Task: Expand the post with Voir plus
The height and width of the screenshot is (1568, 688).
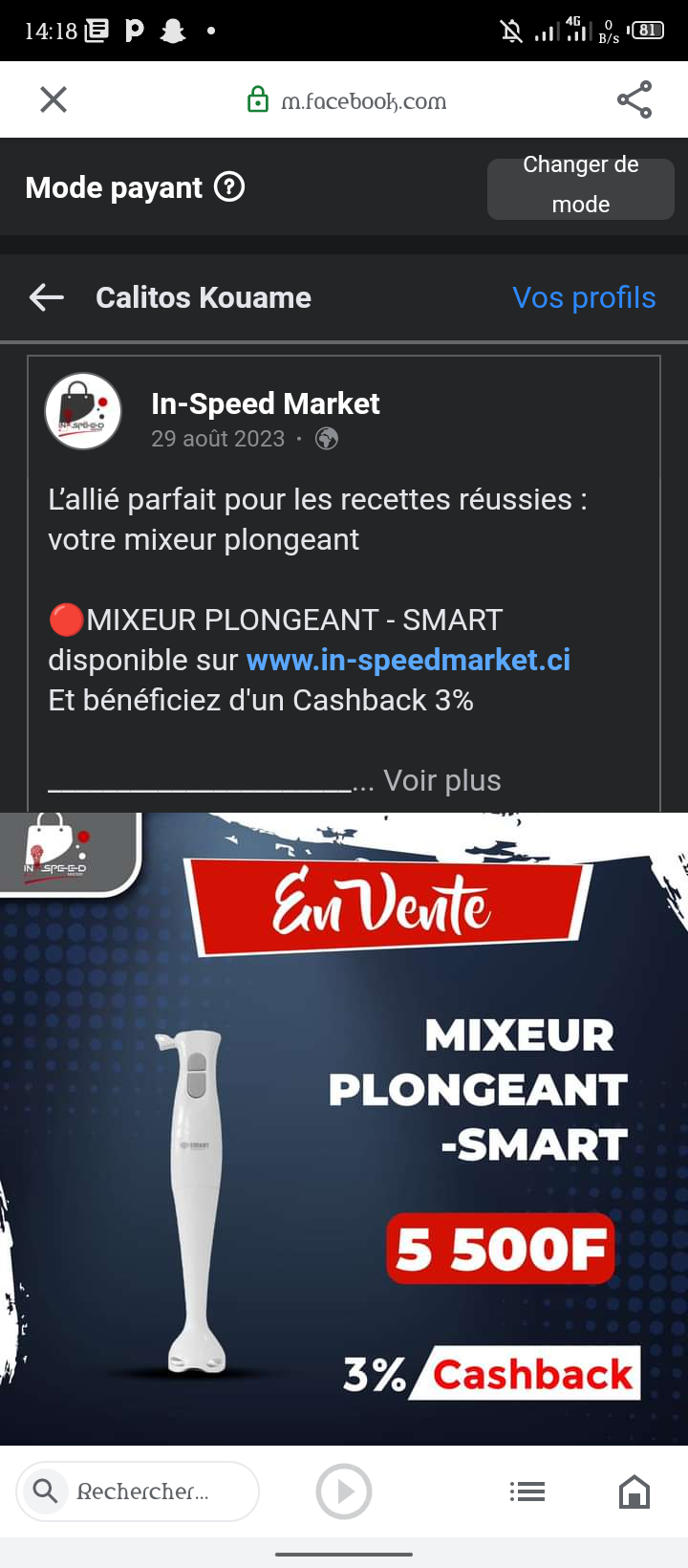Action: pyautogui.click(x=441, y=780)
